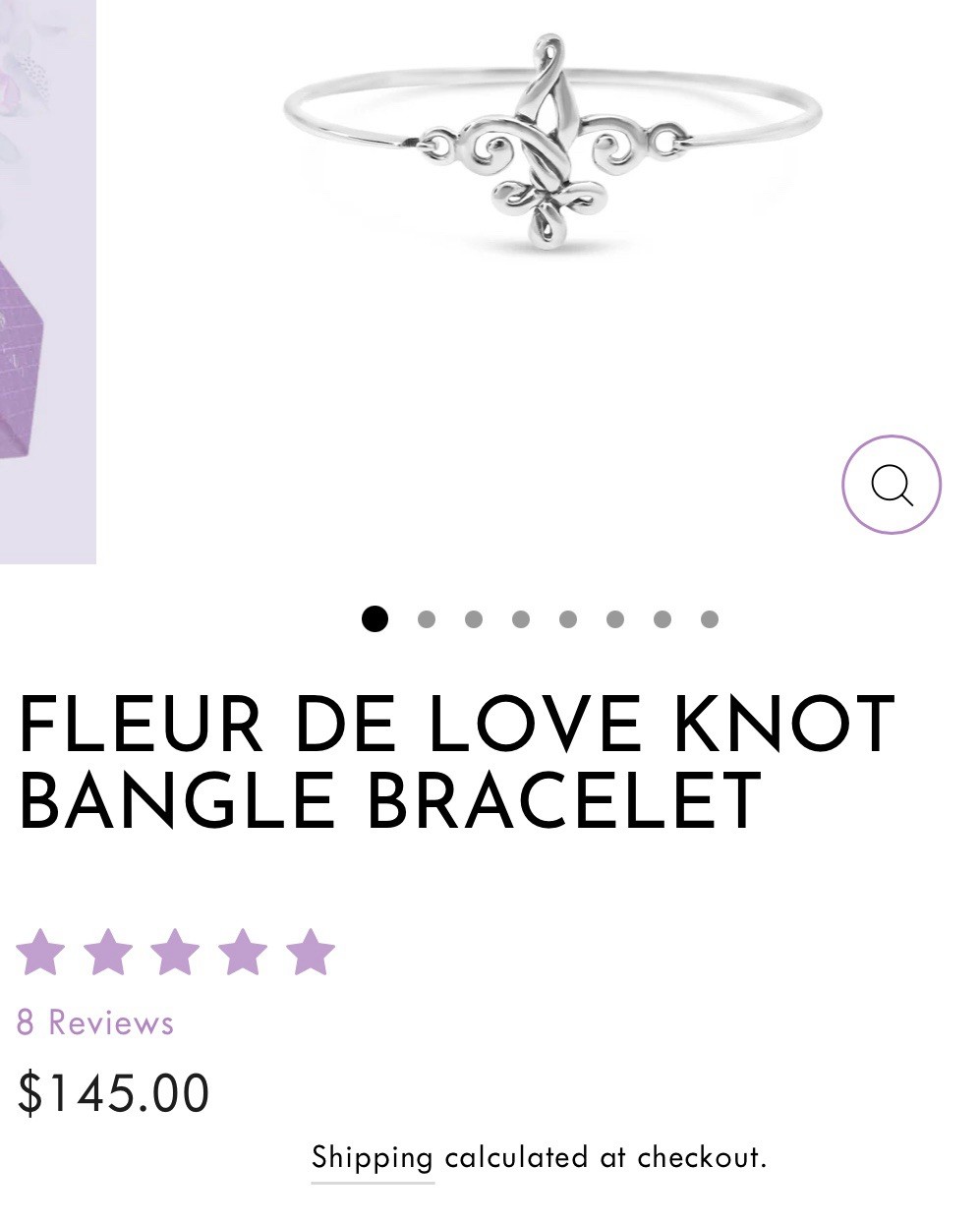Jump to the last image dot
The height and width of the screenshot is (1224, 980).
coord(709,619)
